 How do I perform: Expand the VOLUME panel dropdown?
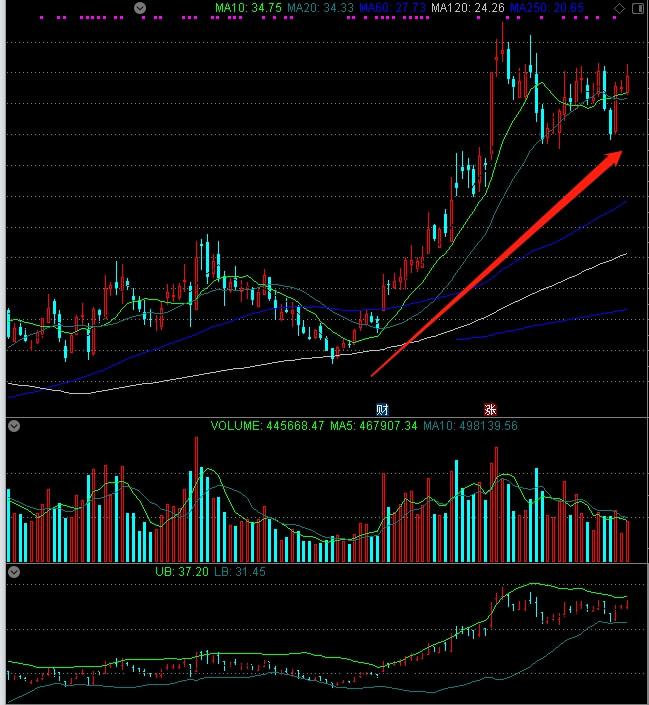[13, 426]
